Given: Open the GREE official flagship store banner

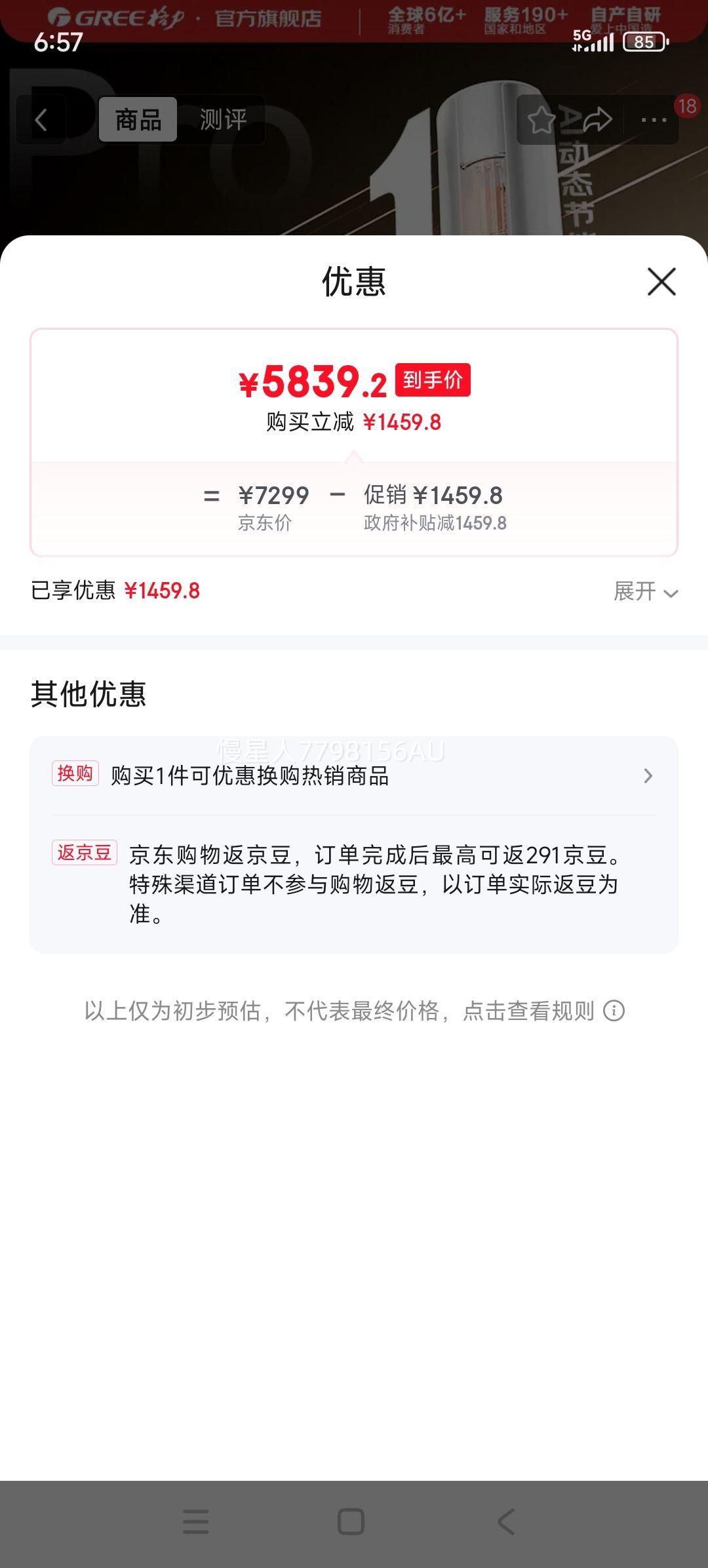Looking at the screenshot, I should (184, 18).
